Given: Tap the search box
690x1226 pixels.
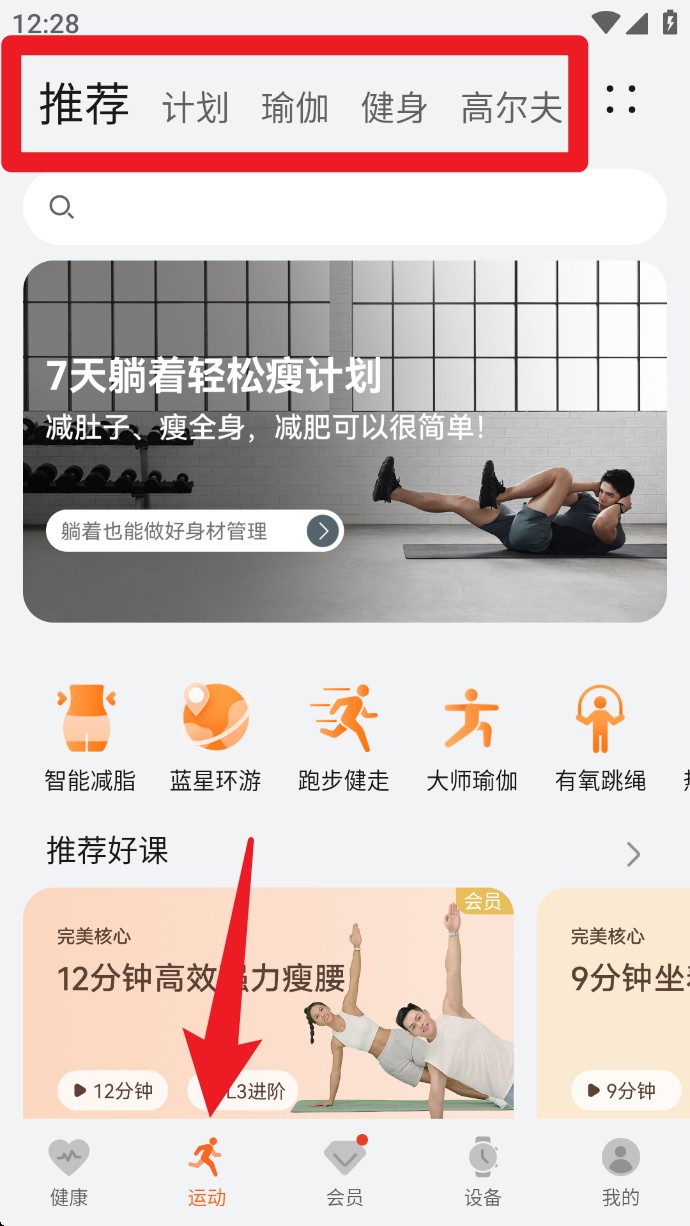Looking at the screenshot, I should pos(344,207).
